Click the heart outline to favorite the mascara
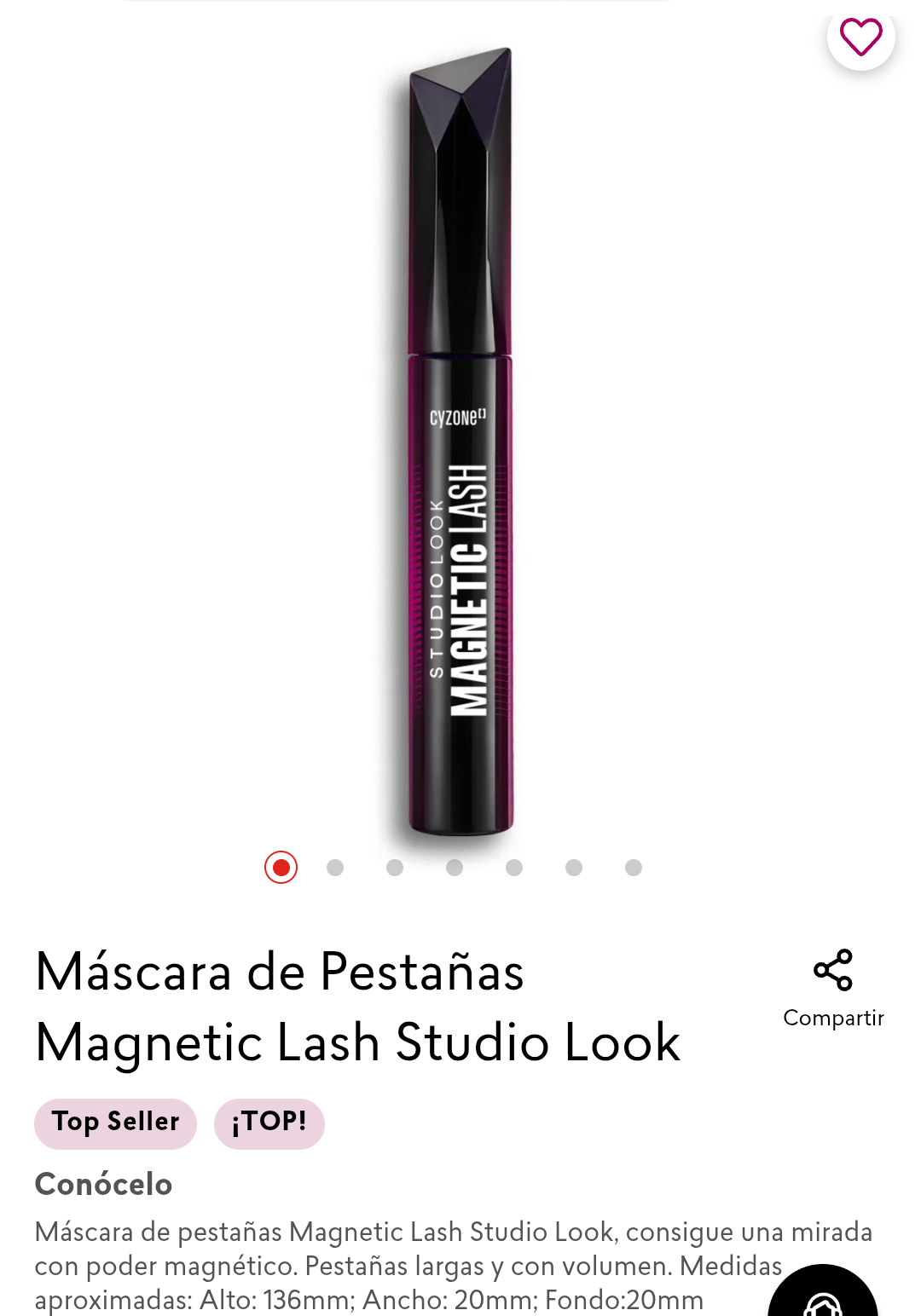921x1316 pixels. coord(859,38)
